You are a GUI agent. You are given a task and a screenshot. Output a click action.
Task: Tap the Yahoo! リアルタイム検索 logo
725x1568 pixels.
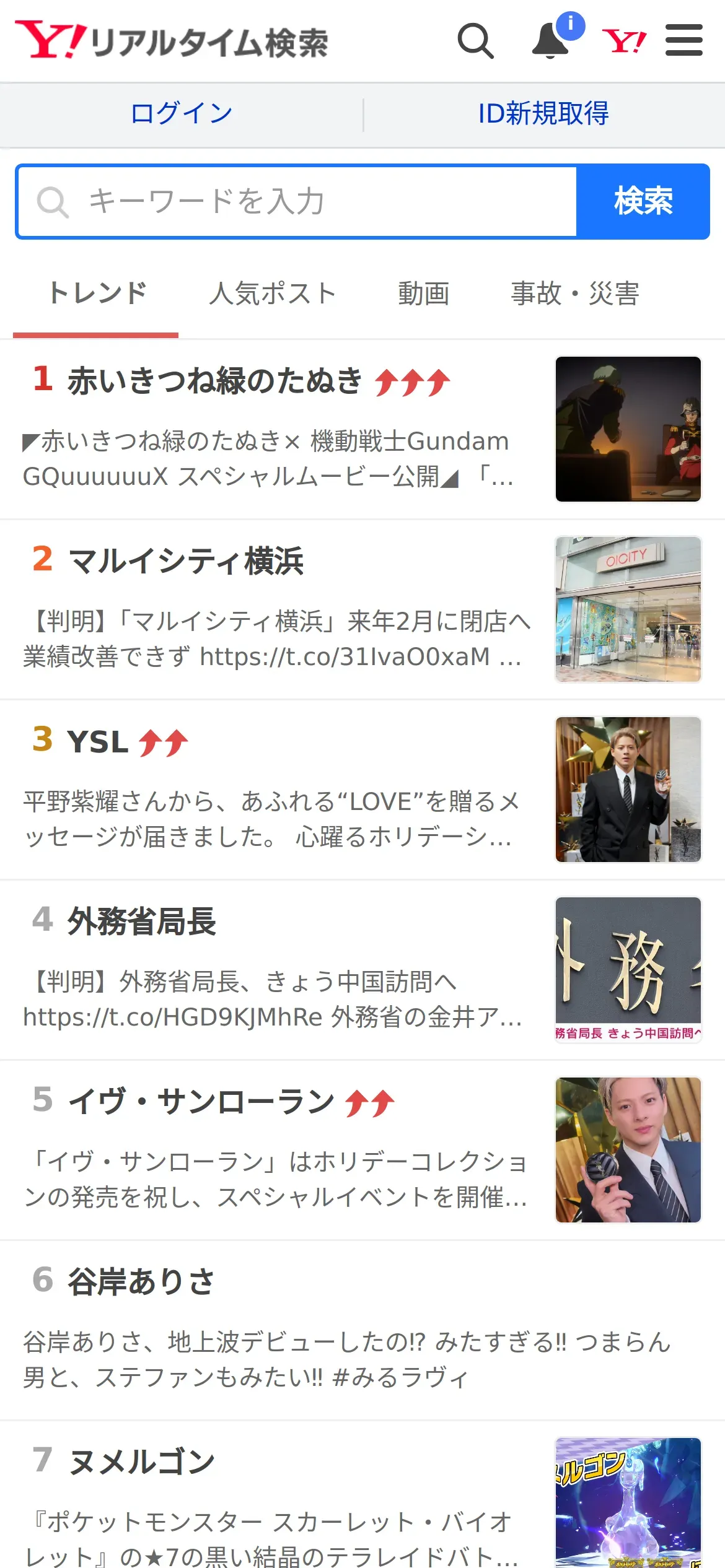pyautogui.click(x=172, y=41)
